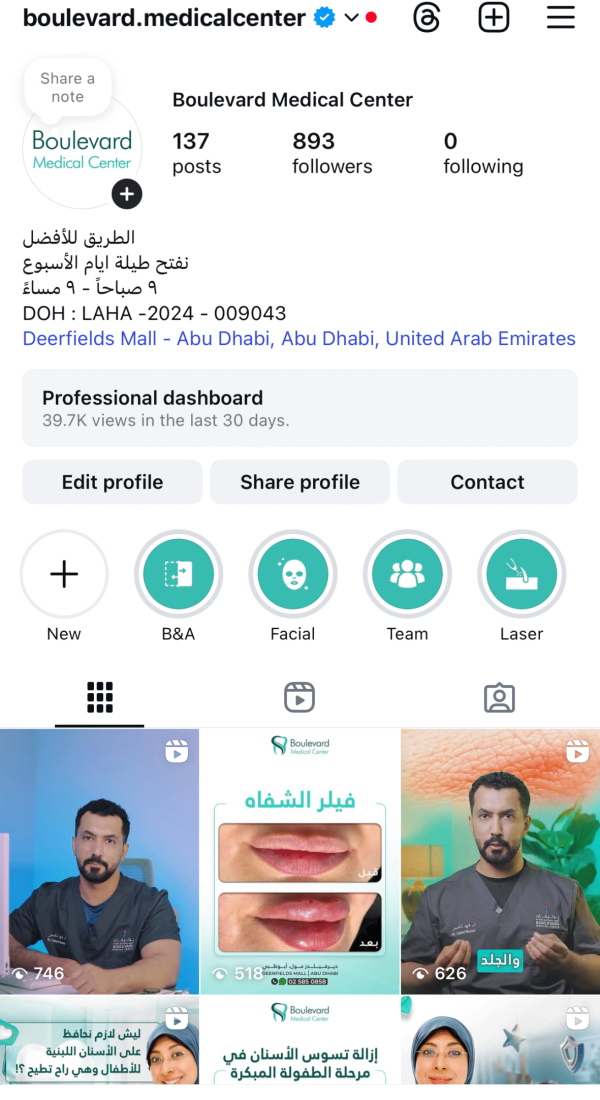The width and height of the screenshot is (600, 1100).
Task: Add to story via profile picture plus
Action: point(126,193)
